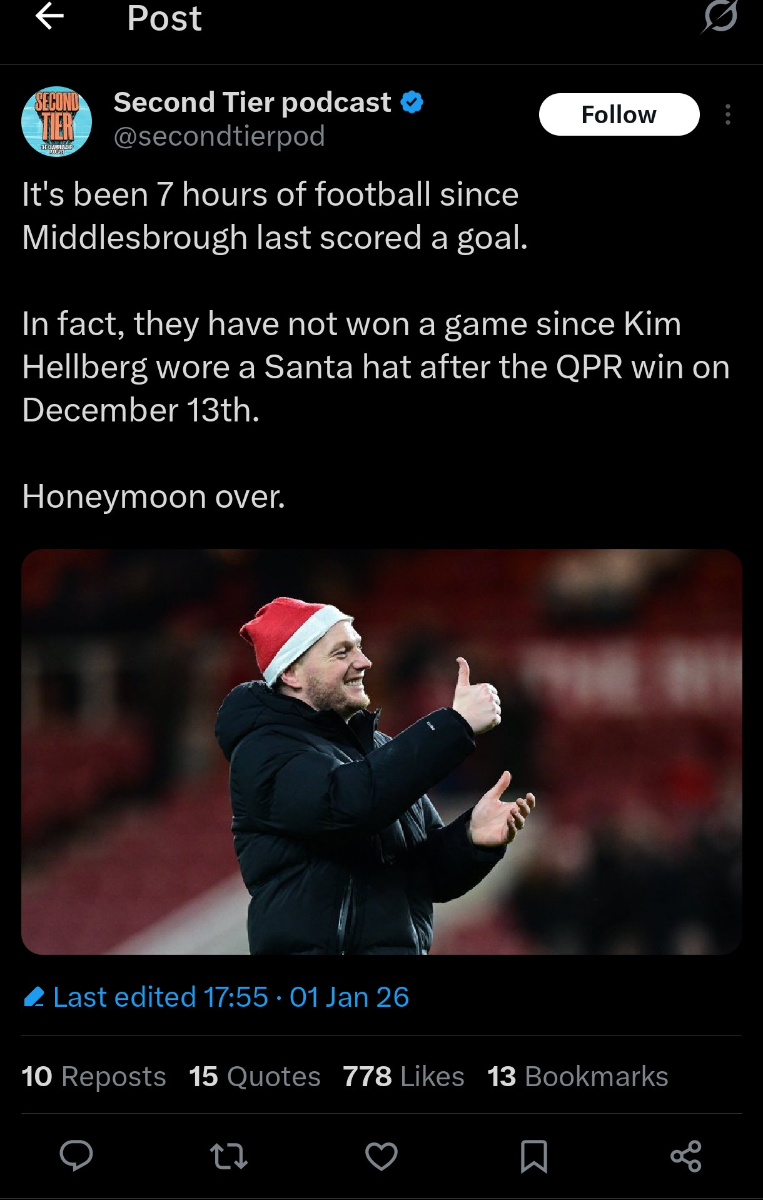763x1200 pixels.
Task: View the 15 Quotes
Action: (255, 1076)
